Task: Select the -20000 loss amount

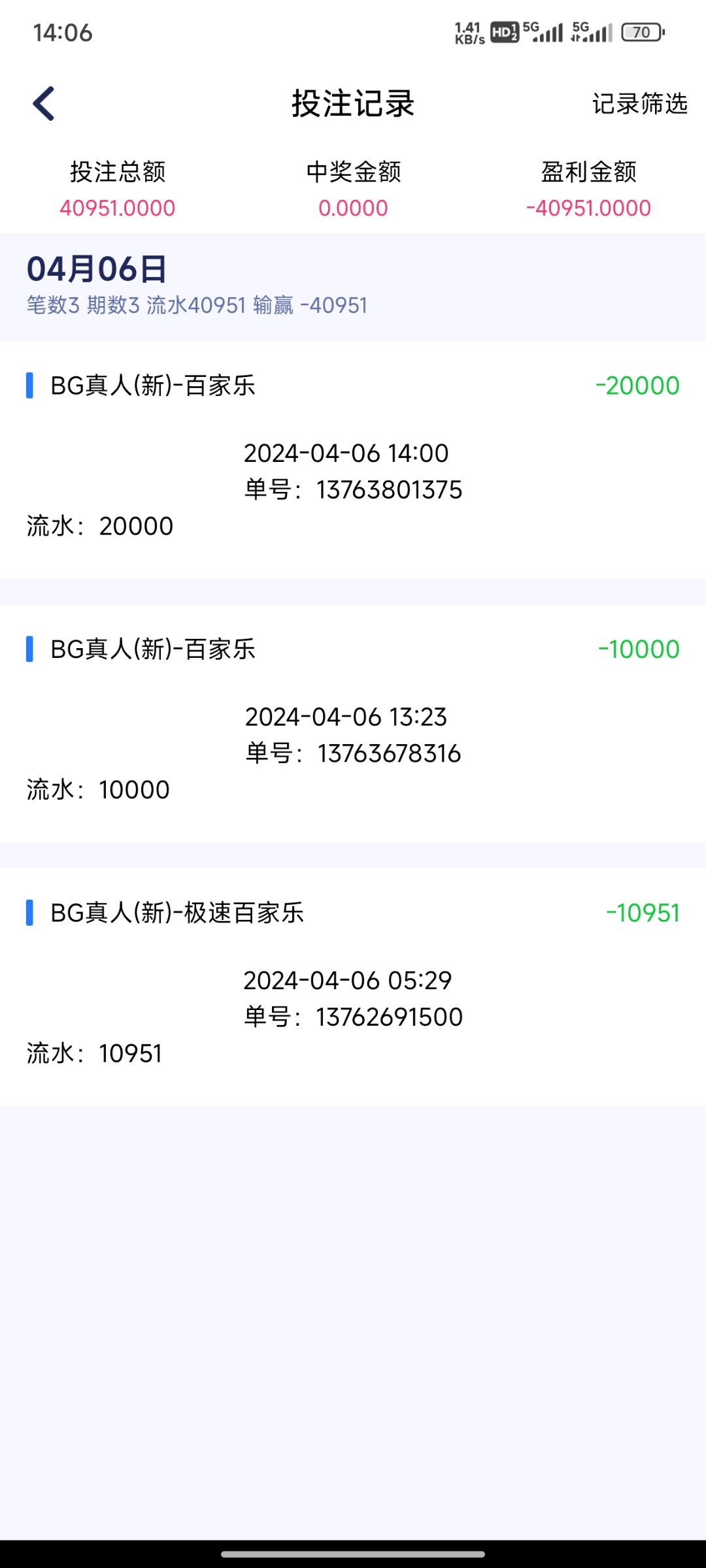Action: pos(637,387)
